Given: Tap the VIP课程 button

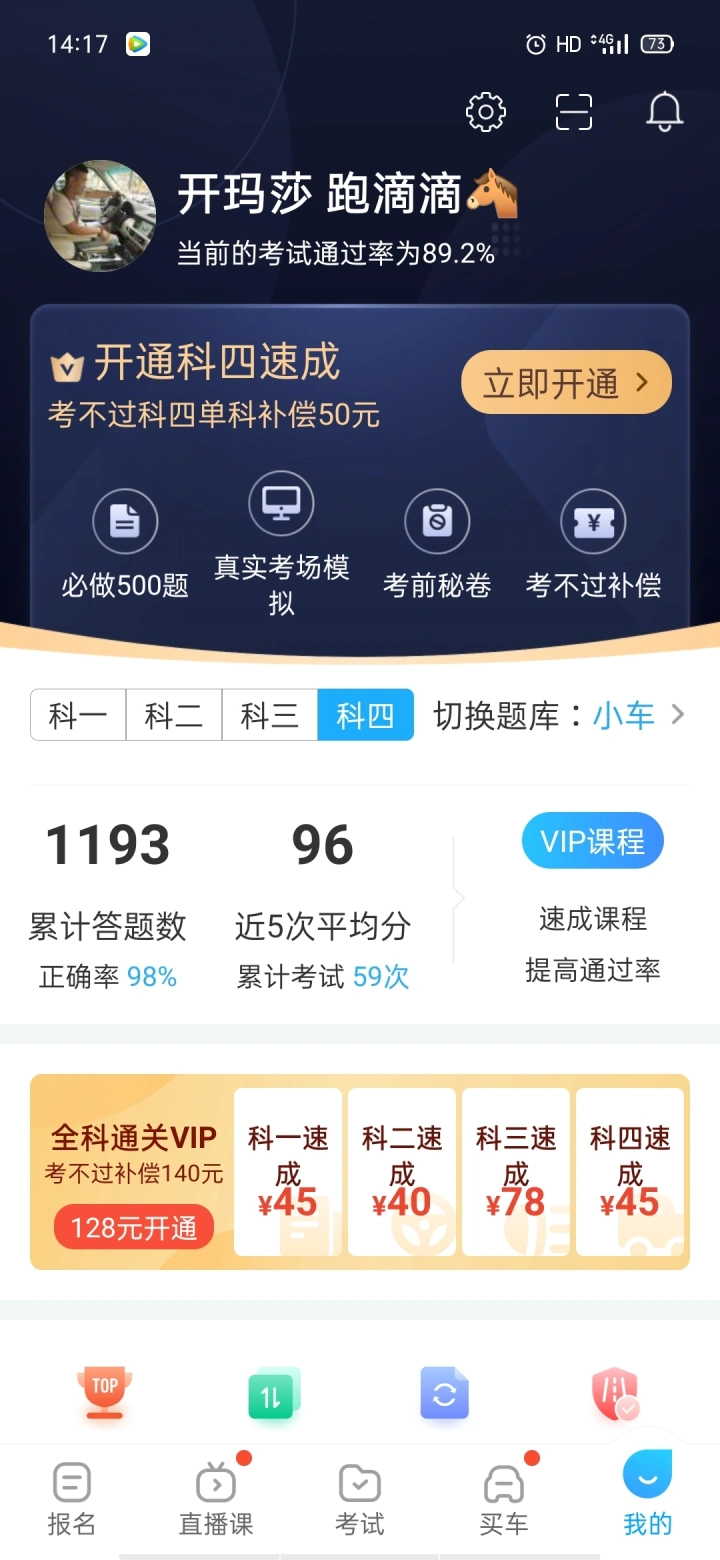Looking at the screenshot, I should 593,841.
